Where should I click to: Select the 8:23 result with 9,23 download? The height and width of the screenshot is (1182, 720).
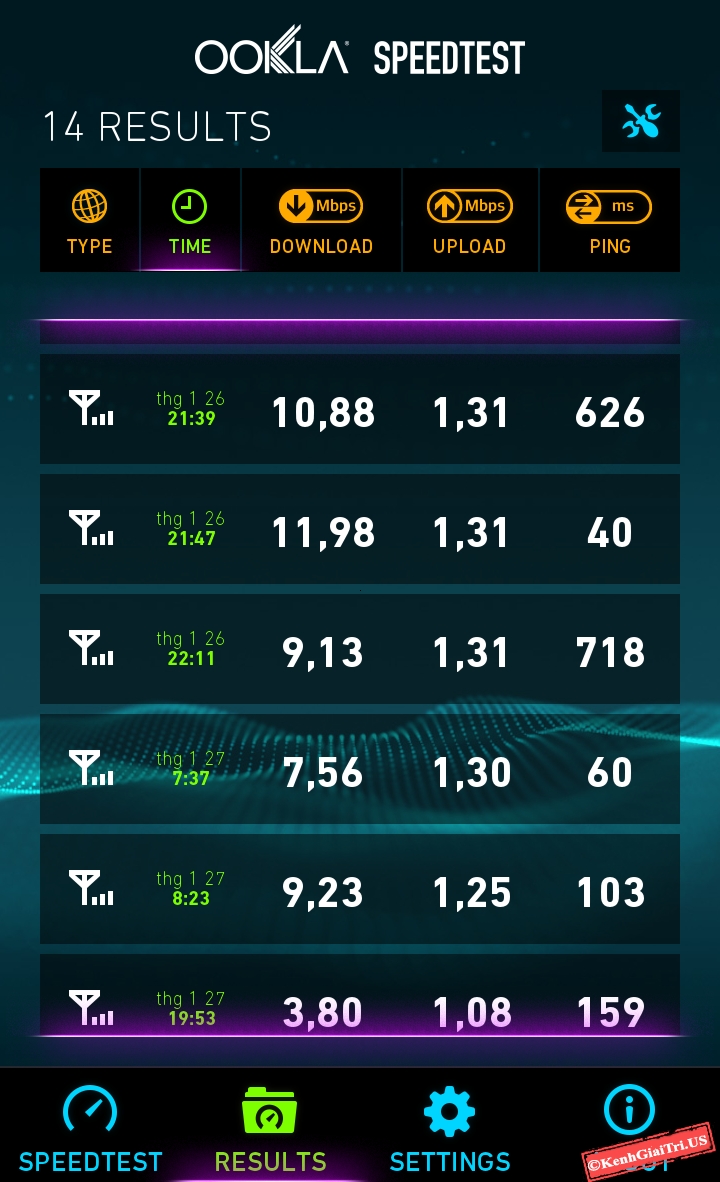[x=360, y=890]
